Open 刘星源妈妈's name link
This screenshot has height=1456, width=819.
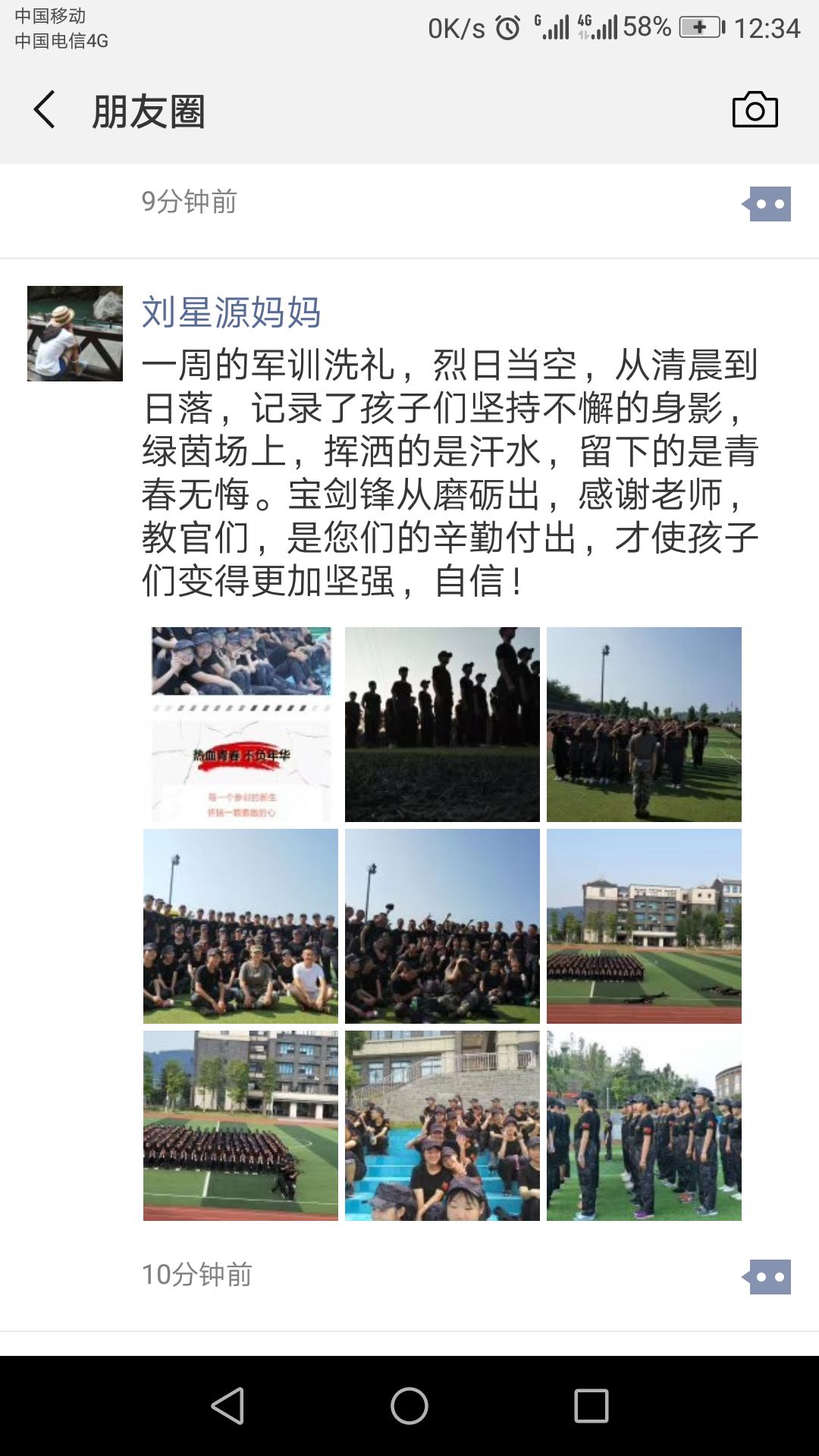(231, 312)
